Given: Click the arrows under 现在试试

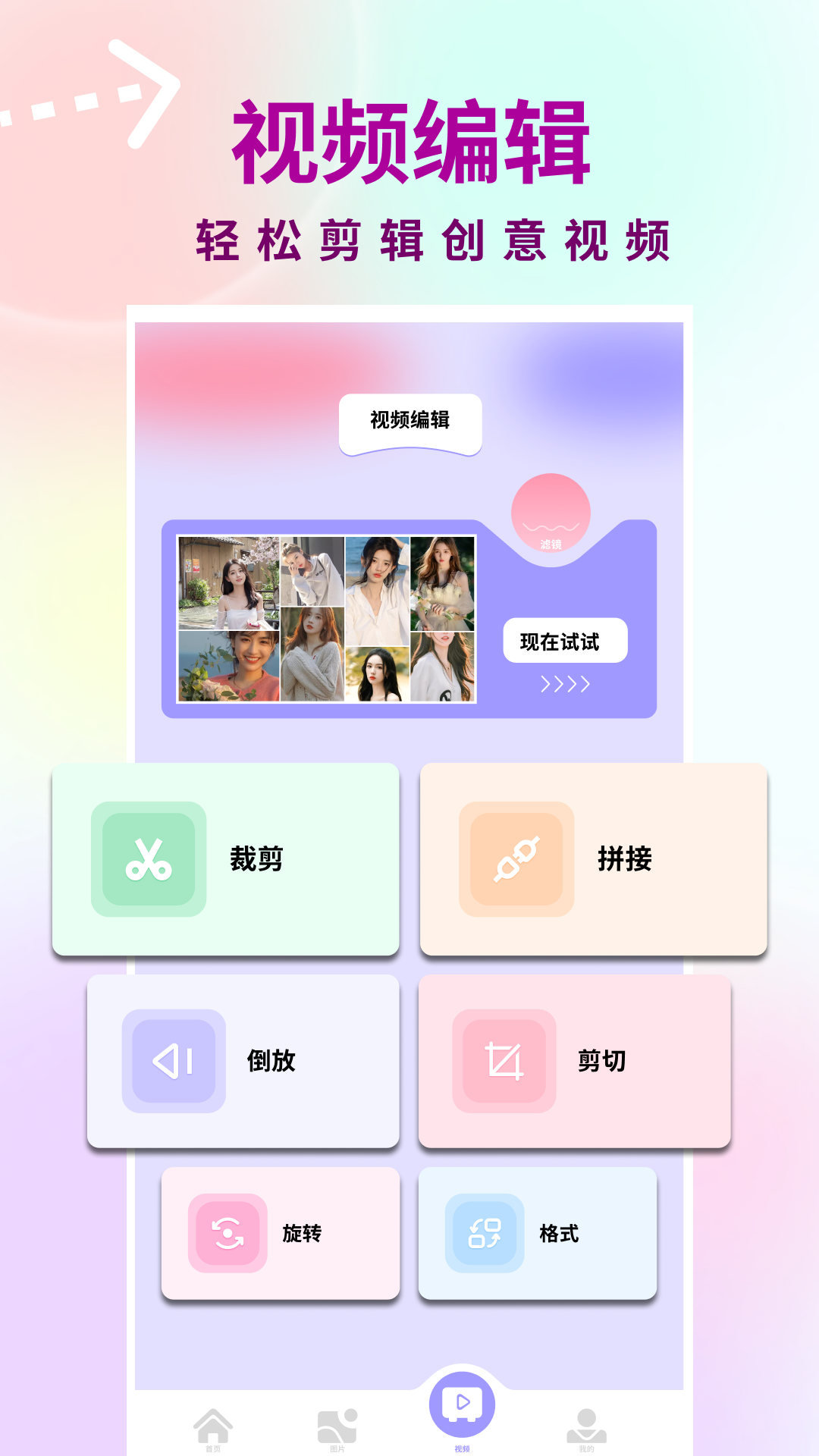Looking at the screenshot, I should coord(566,684).
